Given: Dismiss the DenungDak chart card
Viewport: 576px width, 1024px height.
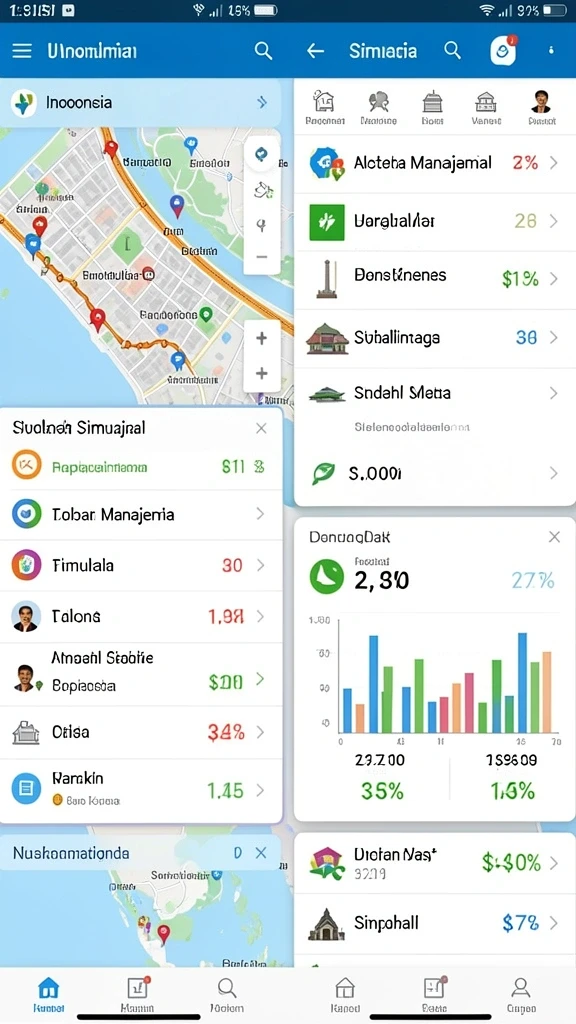Looking at the screenshot, I should click(x=554, y=537).
